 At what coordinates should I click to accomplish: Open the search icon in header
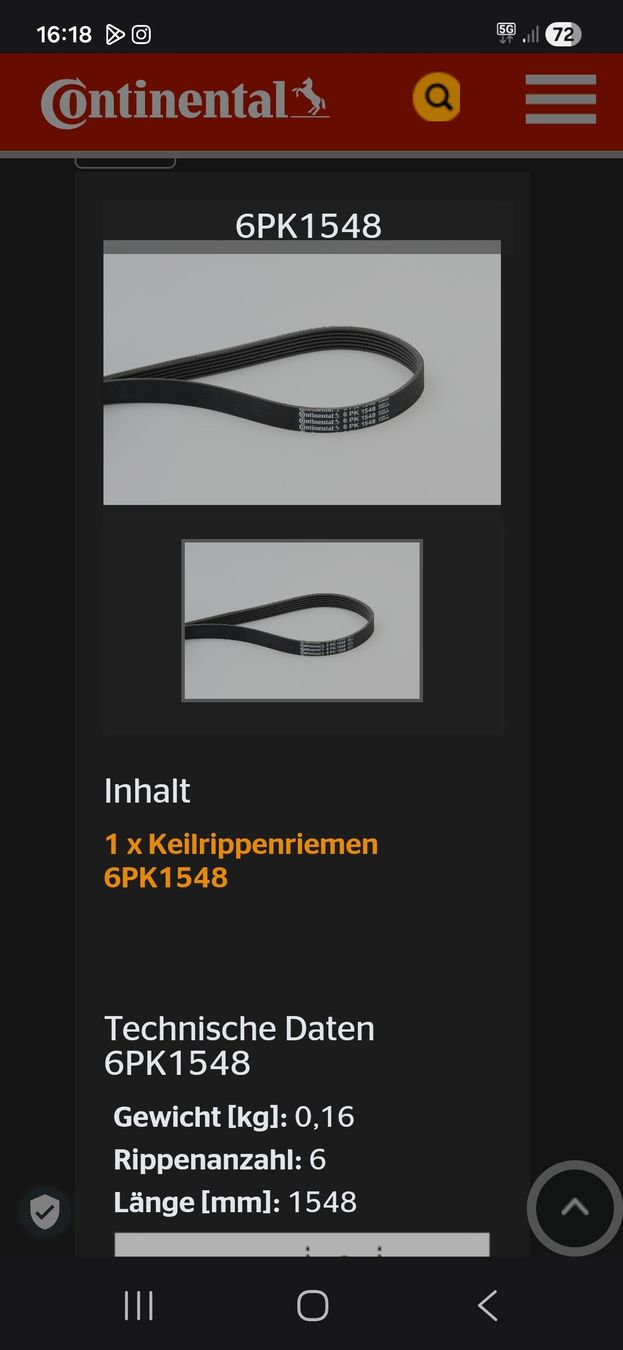click(x=437, y=98)
